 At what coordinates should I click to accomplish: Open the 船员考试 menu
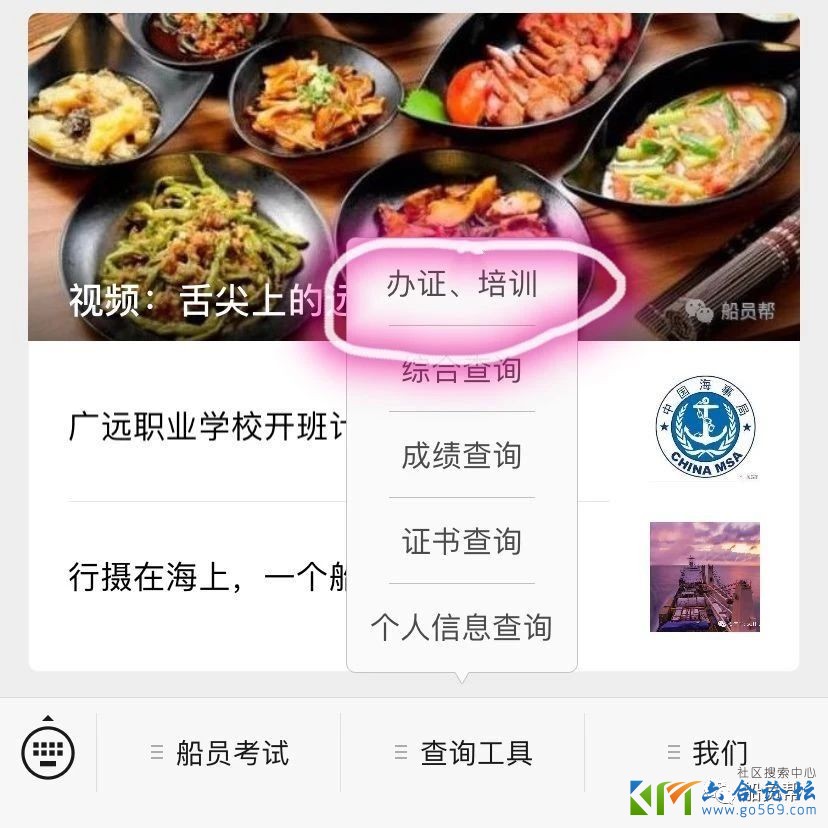click(220, 753)
